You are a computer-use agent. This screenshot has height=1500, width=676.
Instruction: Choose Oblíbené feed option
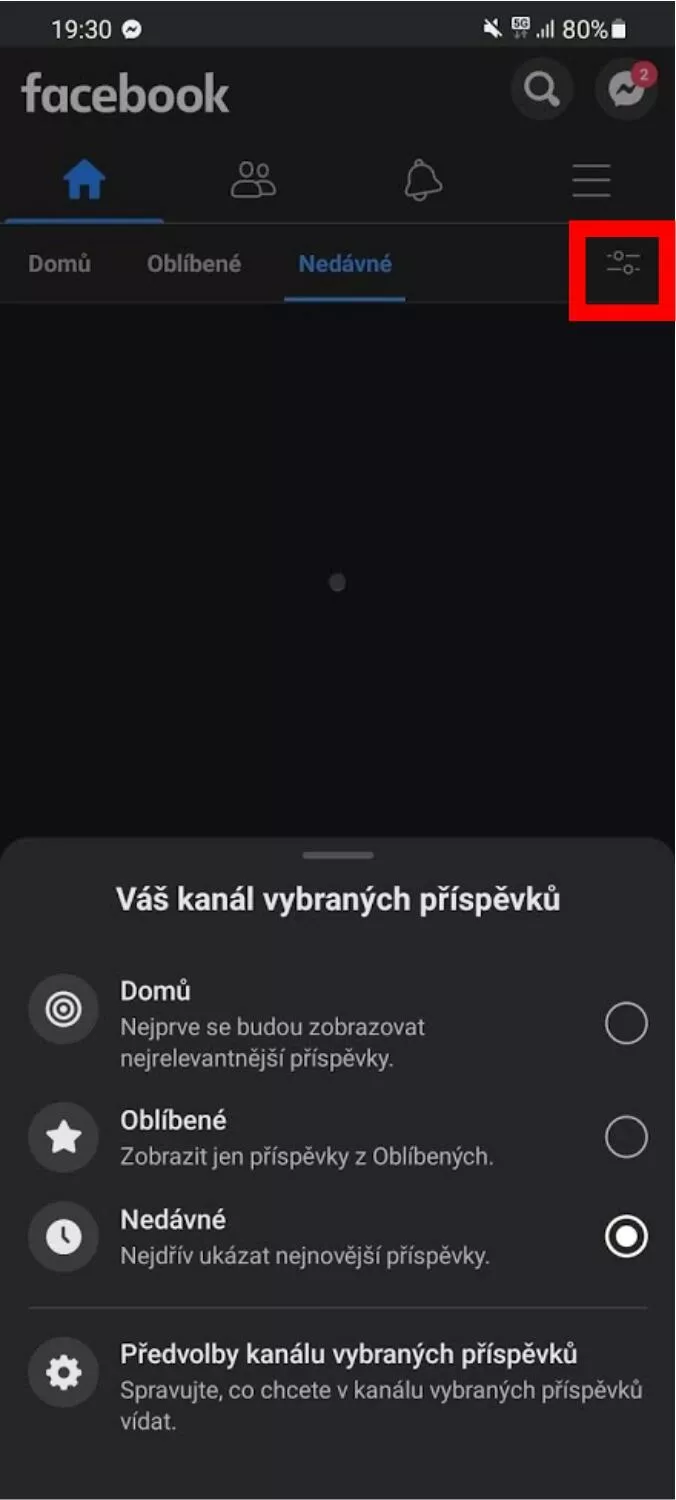pyautogui.click(x=338, y=1137)
